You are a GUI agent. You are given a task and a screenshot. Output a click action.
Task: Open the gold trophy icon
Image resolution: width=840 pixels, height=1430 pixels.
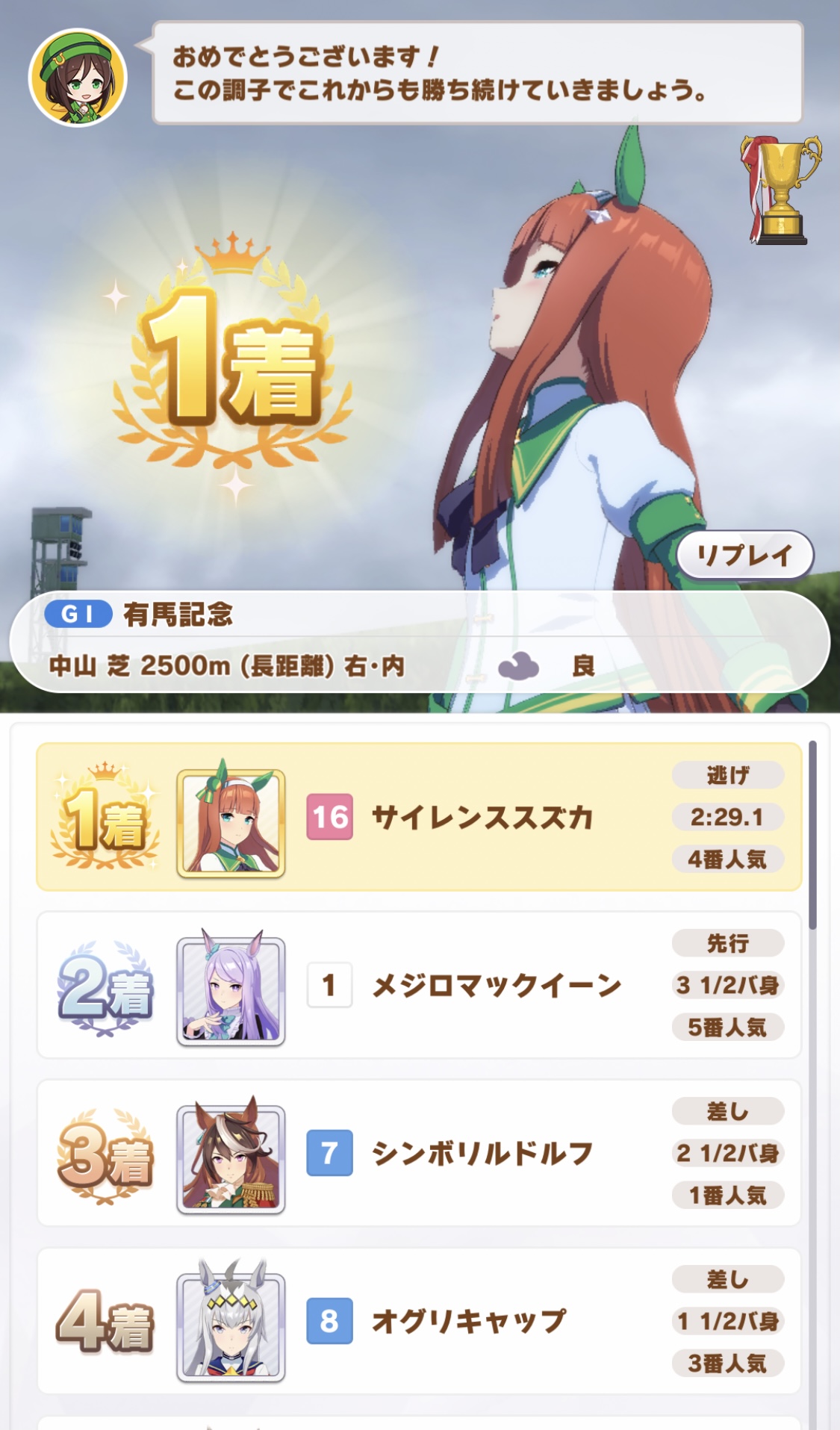pyautogui.click(x=780, y=190)
